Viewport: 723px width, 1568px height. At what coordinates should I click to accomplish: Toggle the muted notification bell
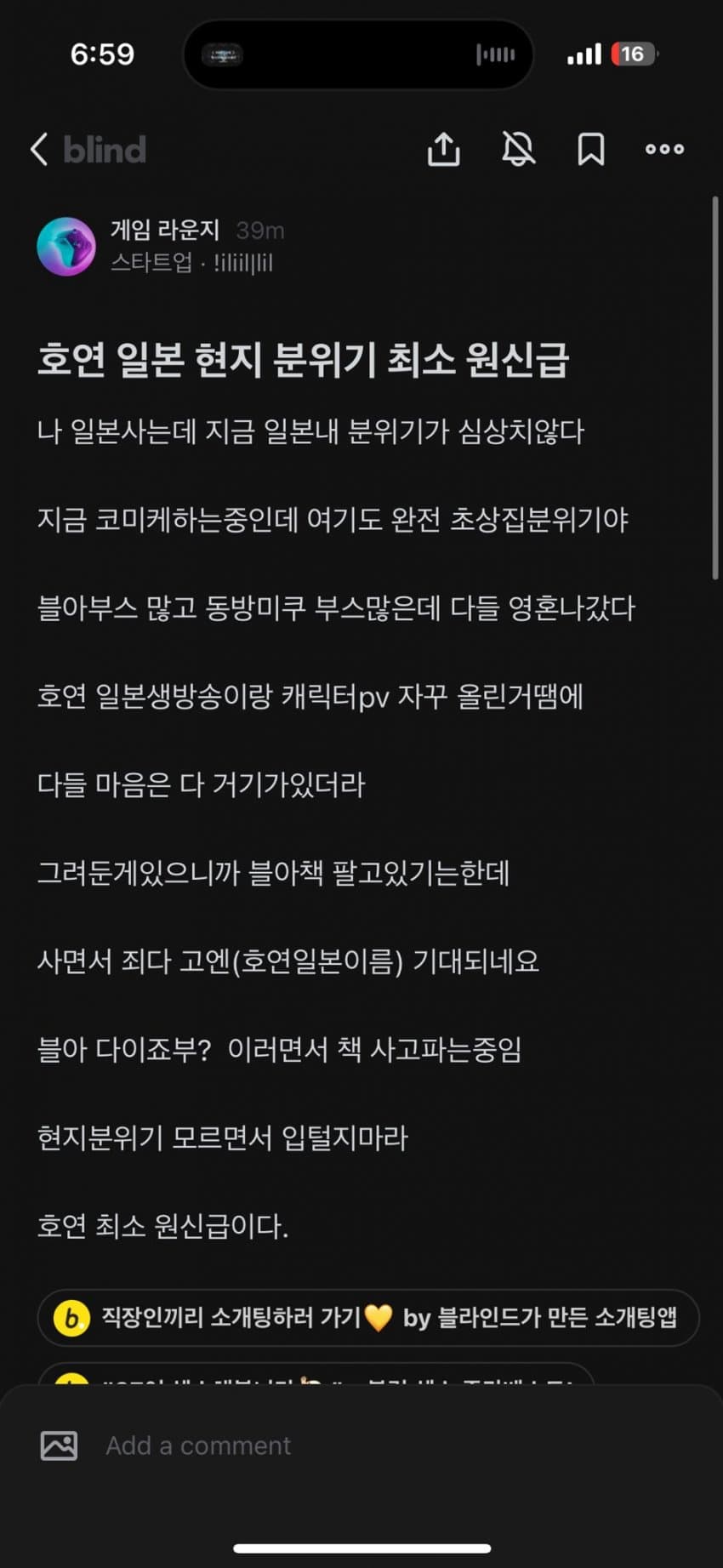(x=518, y=149)
